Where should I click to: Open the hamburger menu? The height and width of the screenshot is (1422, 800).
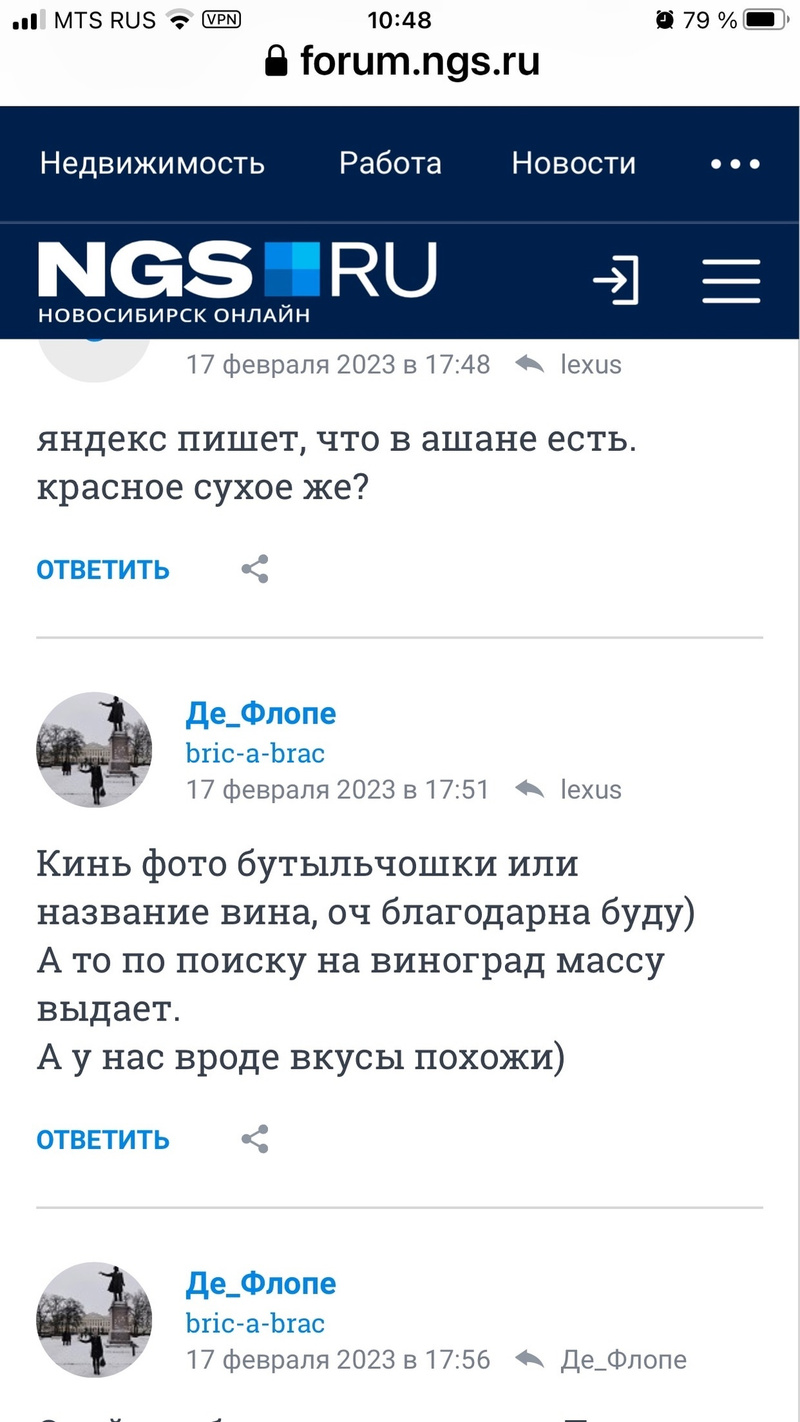click(x=731, y=280)
